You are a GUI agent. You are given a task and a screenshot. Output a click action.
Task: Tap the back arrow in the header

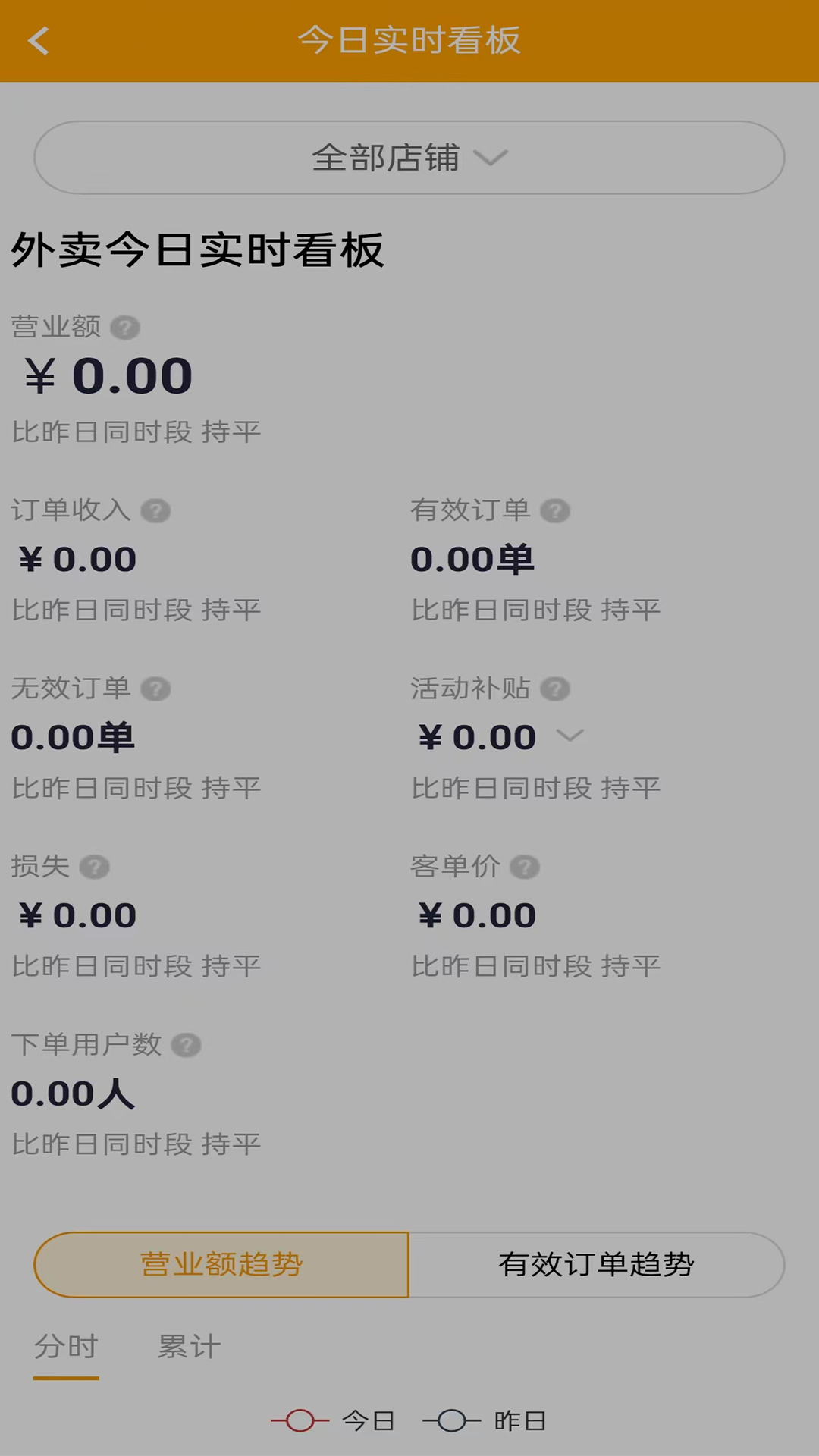[x=38, y=42]
